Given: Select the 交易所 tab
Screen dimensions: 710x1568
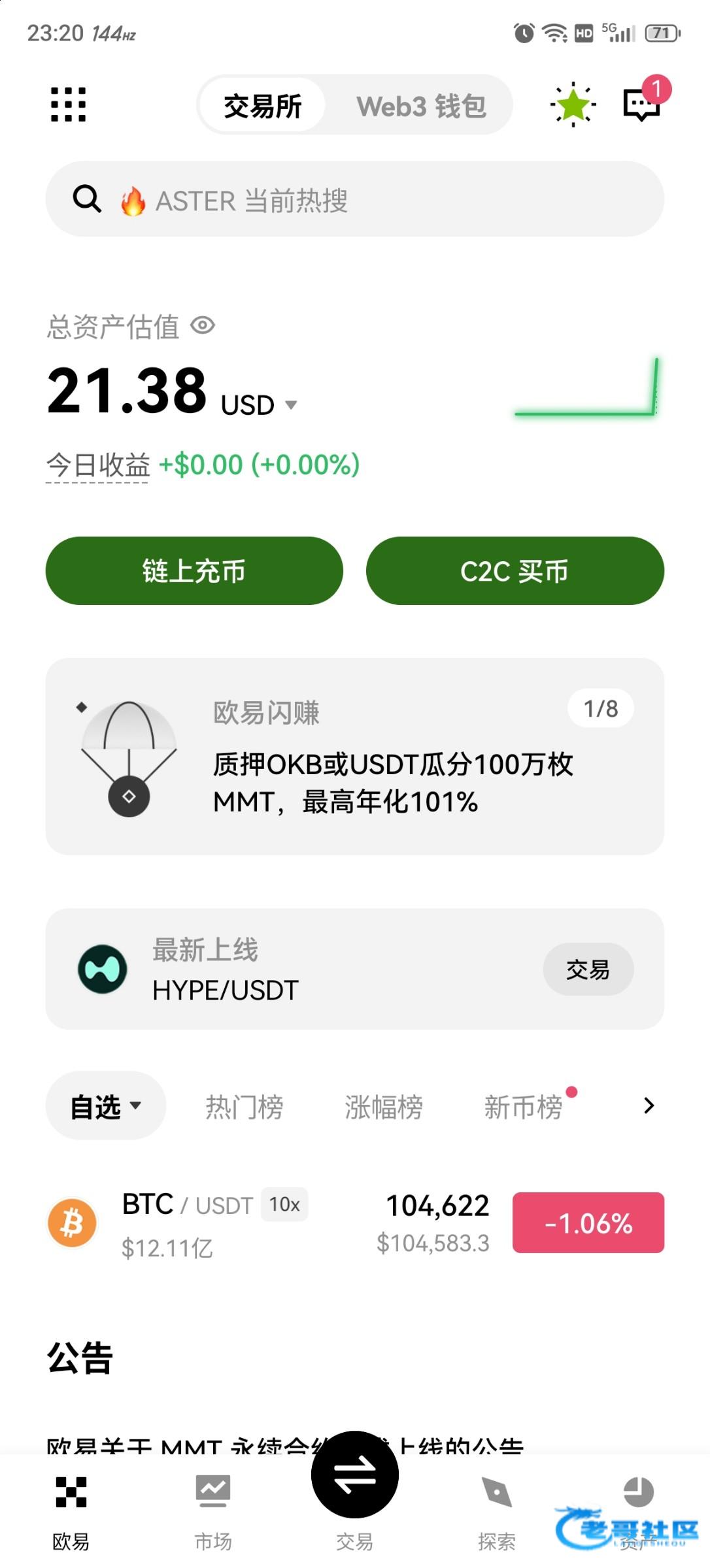Looking at the screenshot, I should pos(262,106).
